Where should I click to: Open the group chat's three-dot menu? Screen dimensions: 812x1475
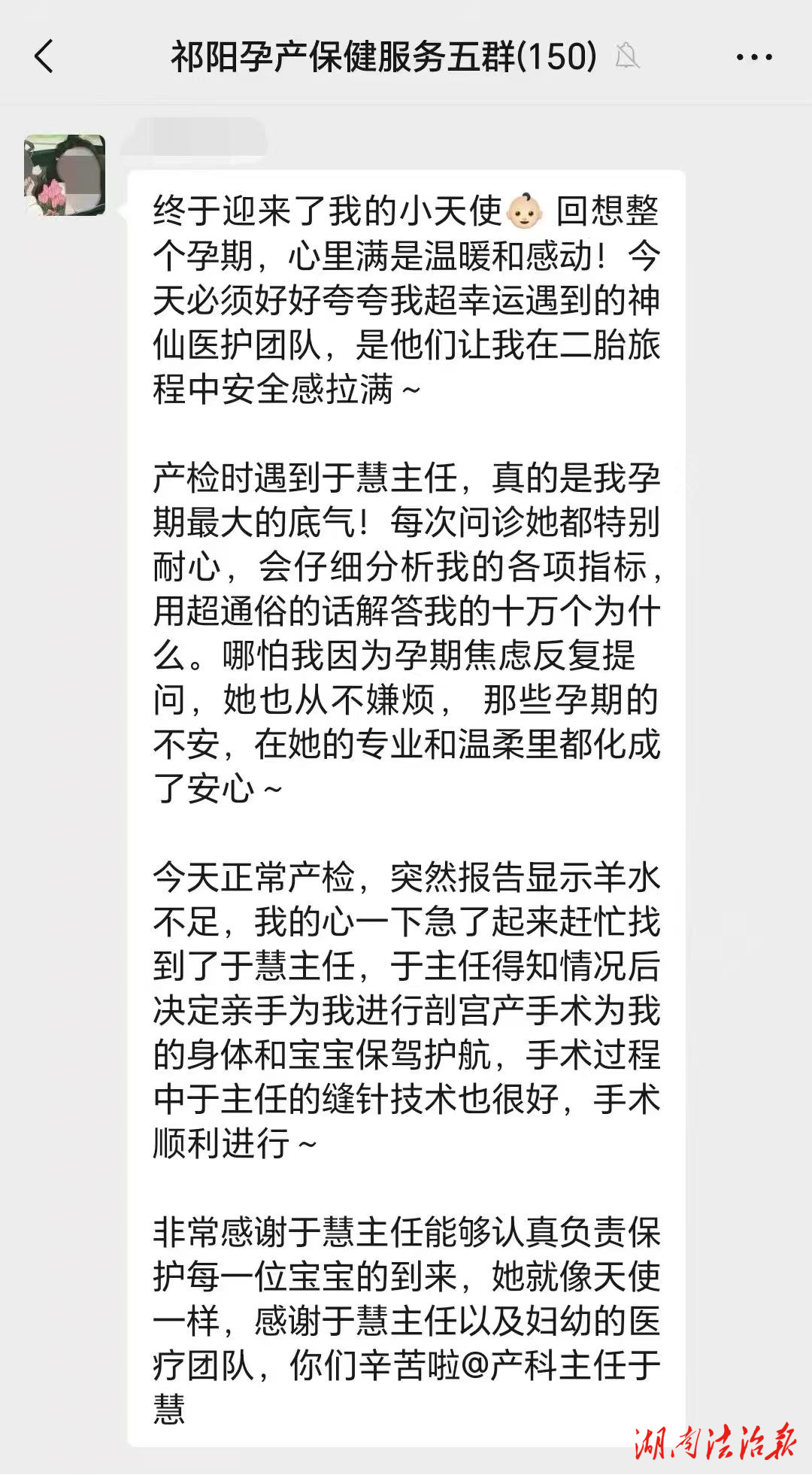click(754, 57)
